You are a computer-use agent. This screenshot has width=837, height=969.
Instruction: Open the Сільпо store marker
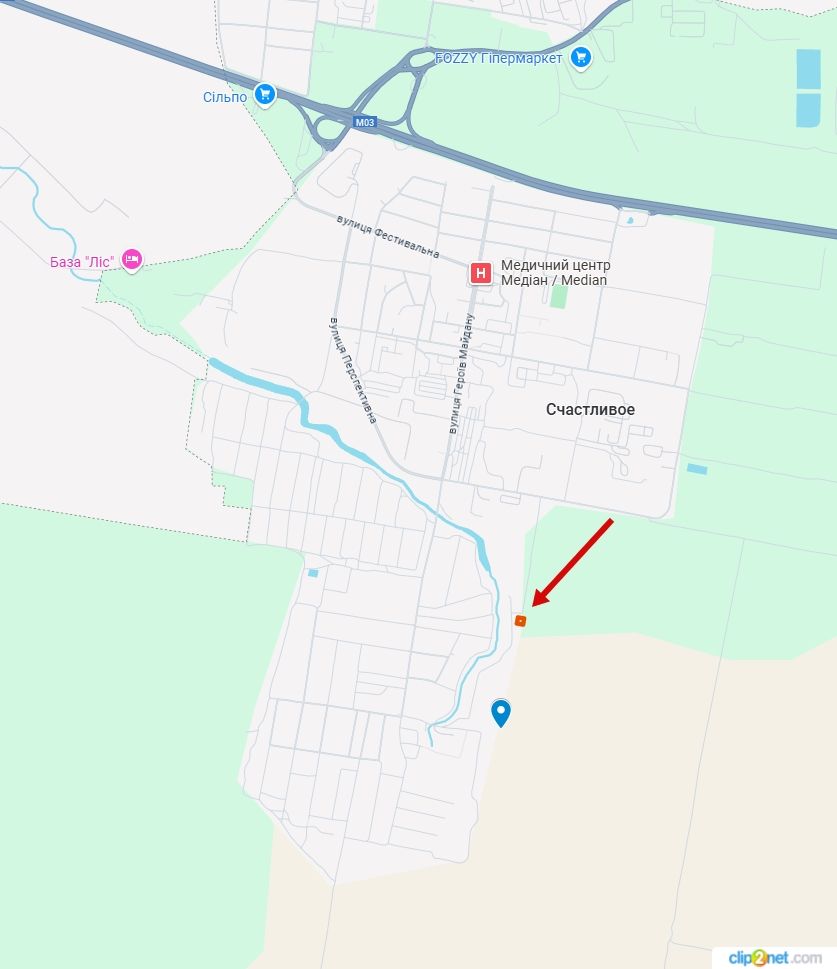click(x=264, y=95)
